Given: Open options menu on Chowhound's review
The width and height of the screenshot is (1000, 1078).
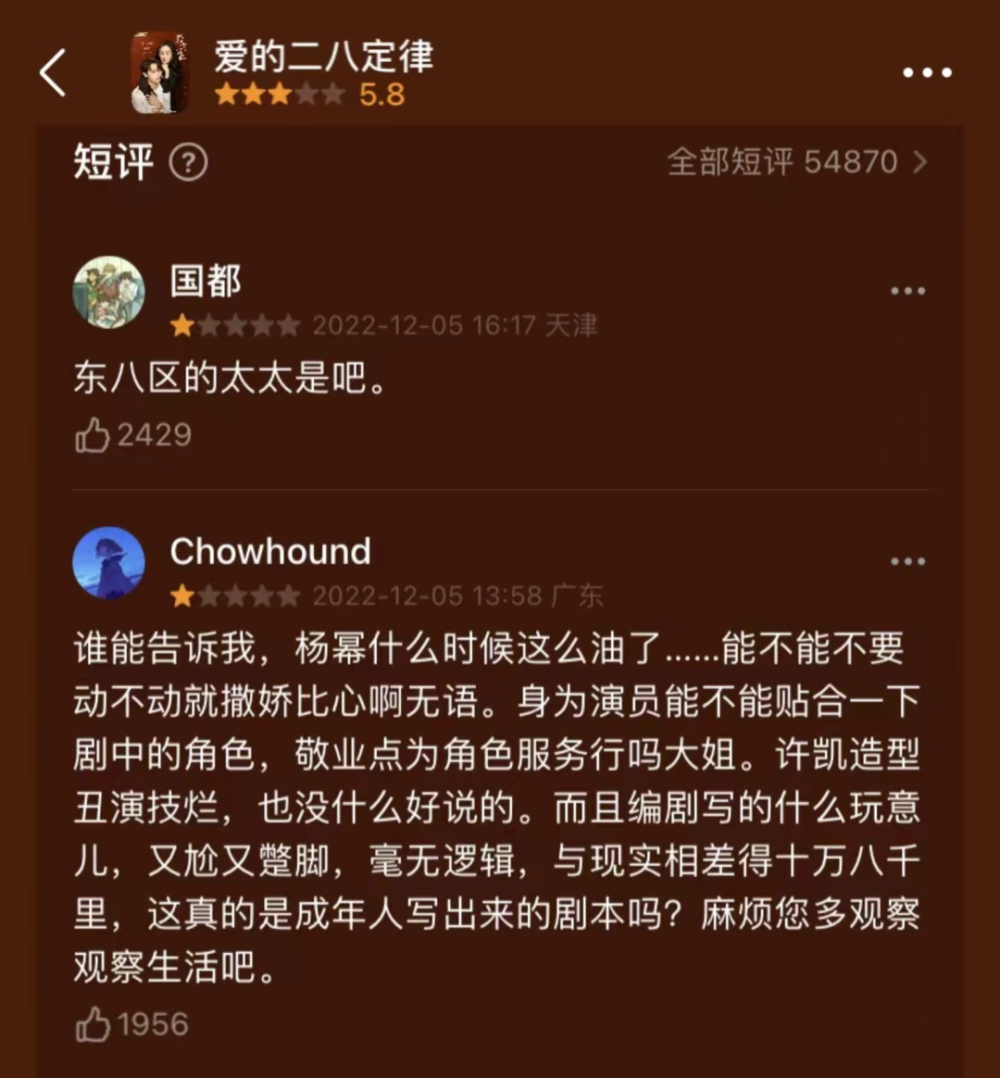Looking at the screenshot, I should (907, 562).
